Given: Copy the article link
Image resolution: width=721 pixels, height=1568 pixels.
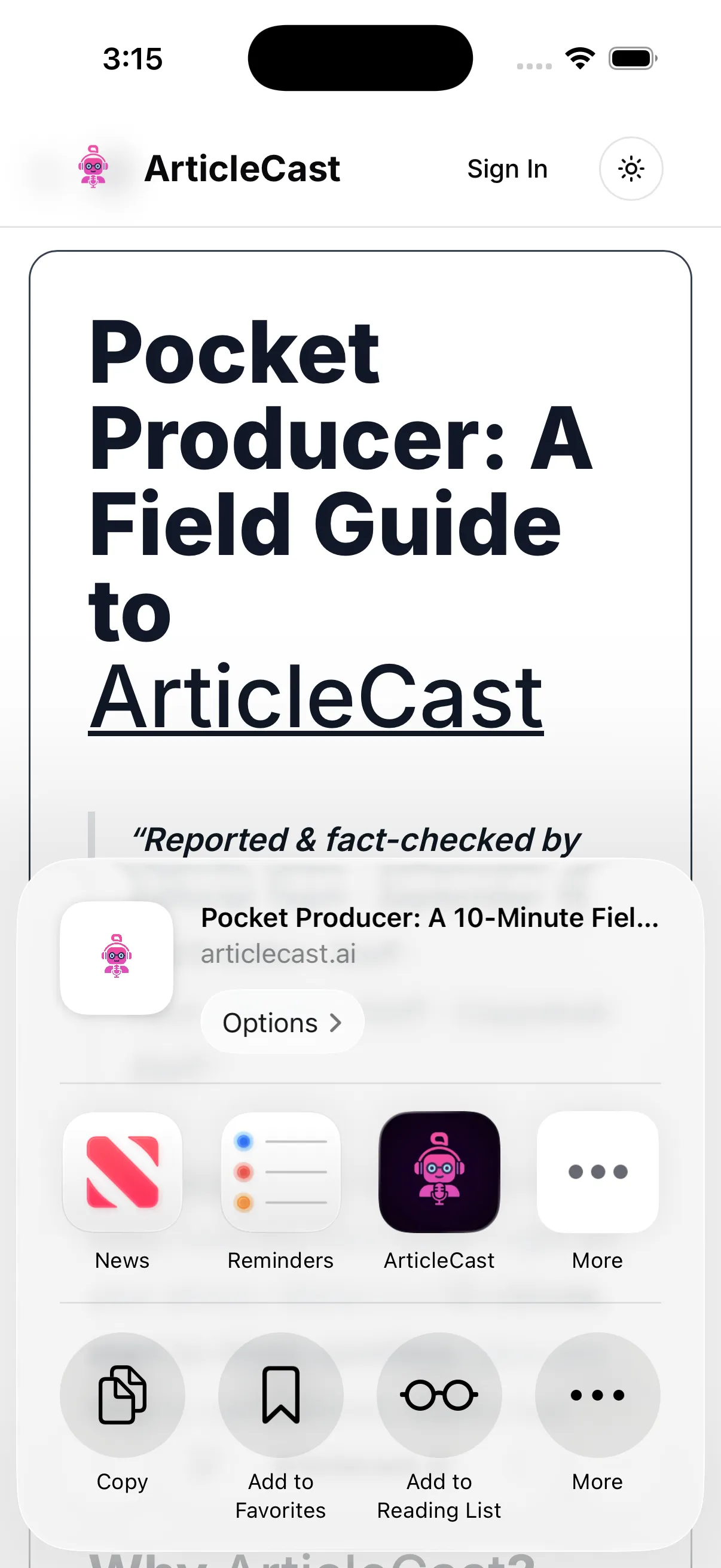Looking at the screenshot, I should click(x=123, y=1395).
